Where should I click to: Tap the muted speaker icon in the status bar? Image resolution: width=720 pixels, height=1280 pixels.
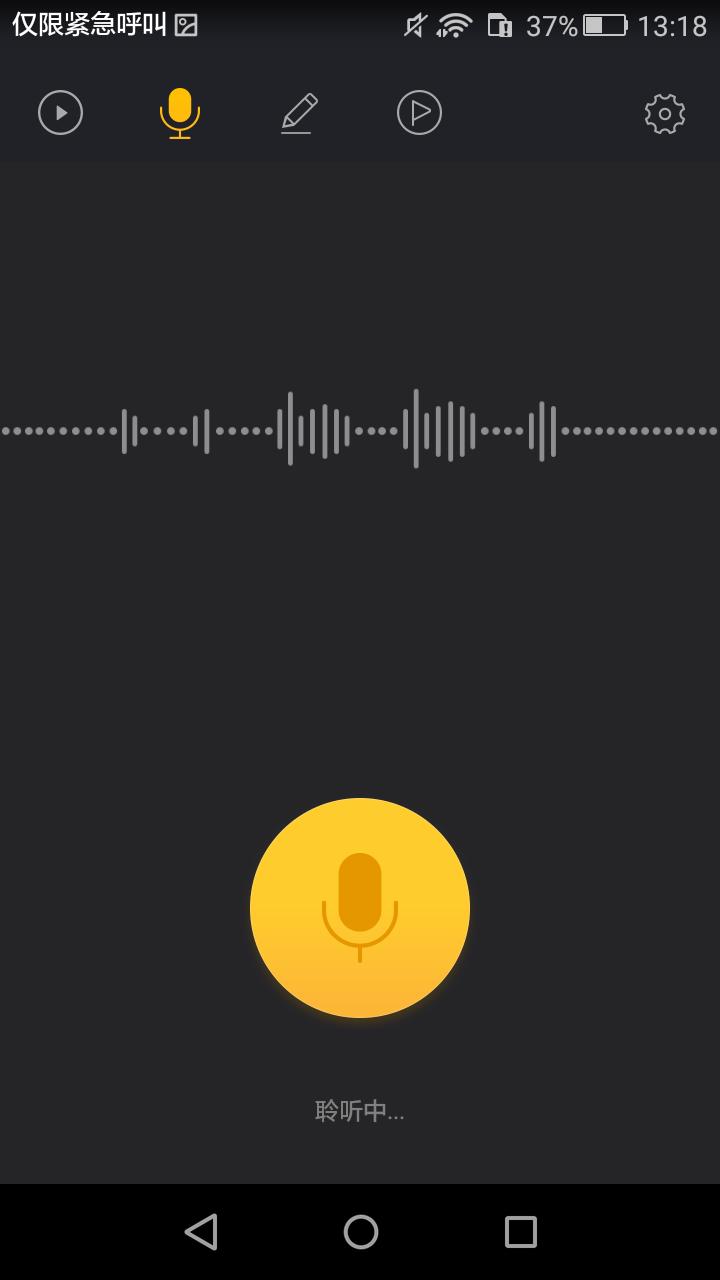[411, 24]
